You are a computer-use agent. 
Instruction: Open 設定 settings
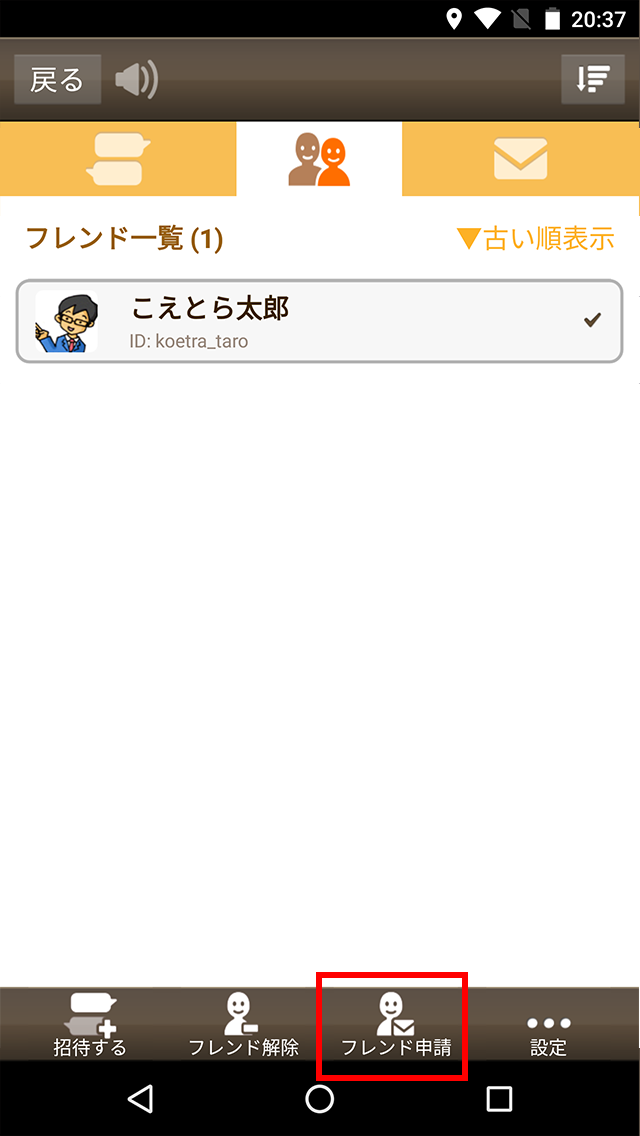coord(548,1024)
